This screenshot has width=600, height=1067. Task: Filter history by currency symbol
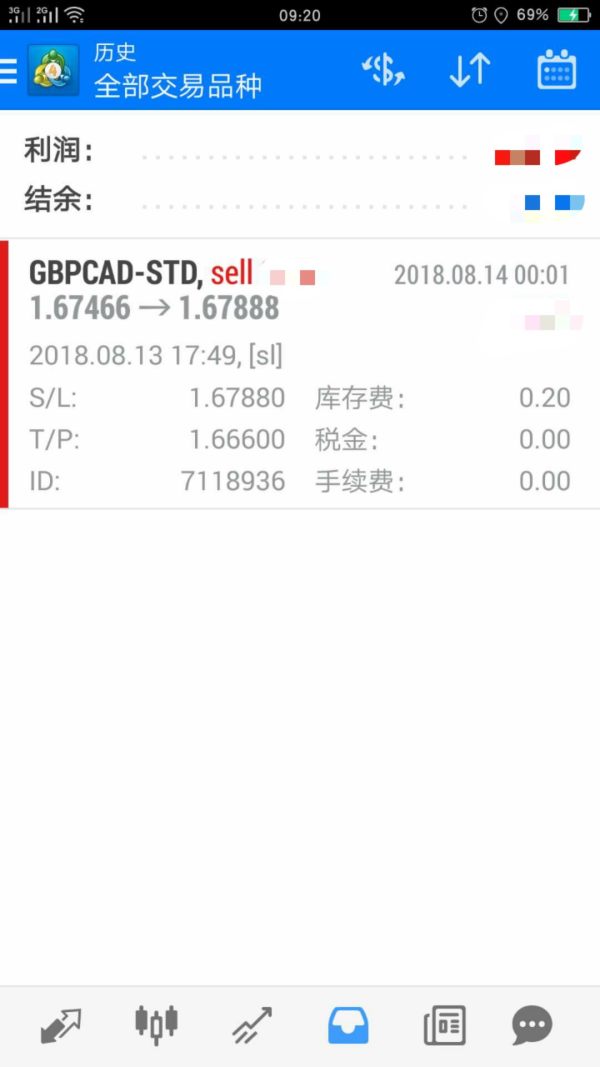point(383,70)
